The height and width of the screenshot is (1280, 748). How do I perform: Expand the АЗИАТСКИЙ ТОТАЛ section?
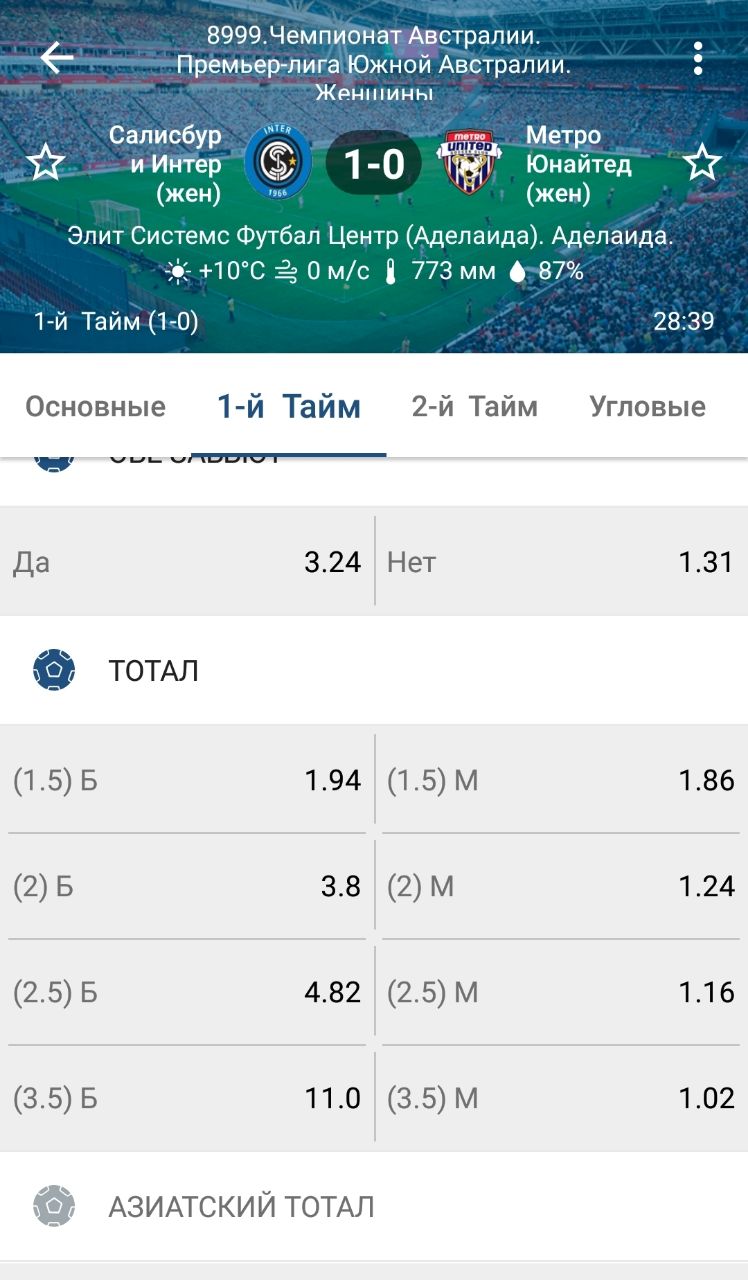[x=374, y=1206]
